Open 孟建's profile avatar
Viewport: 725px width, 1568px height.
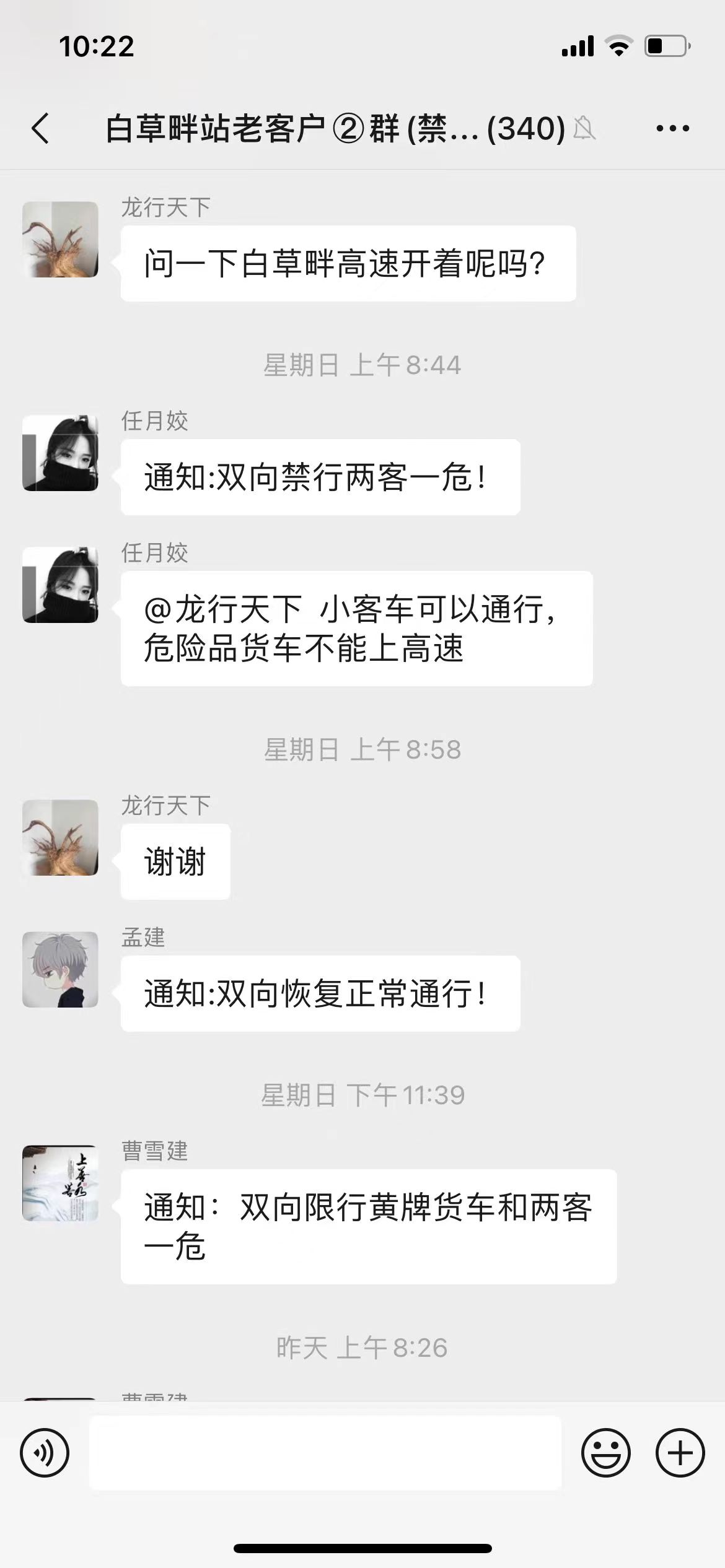[x=60, y=969]
